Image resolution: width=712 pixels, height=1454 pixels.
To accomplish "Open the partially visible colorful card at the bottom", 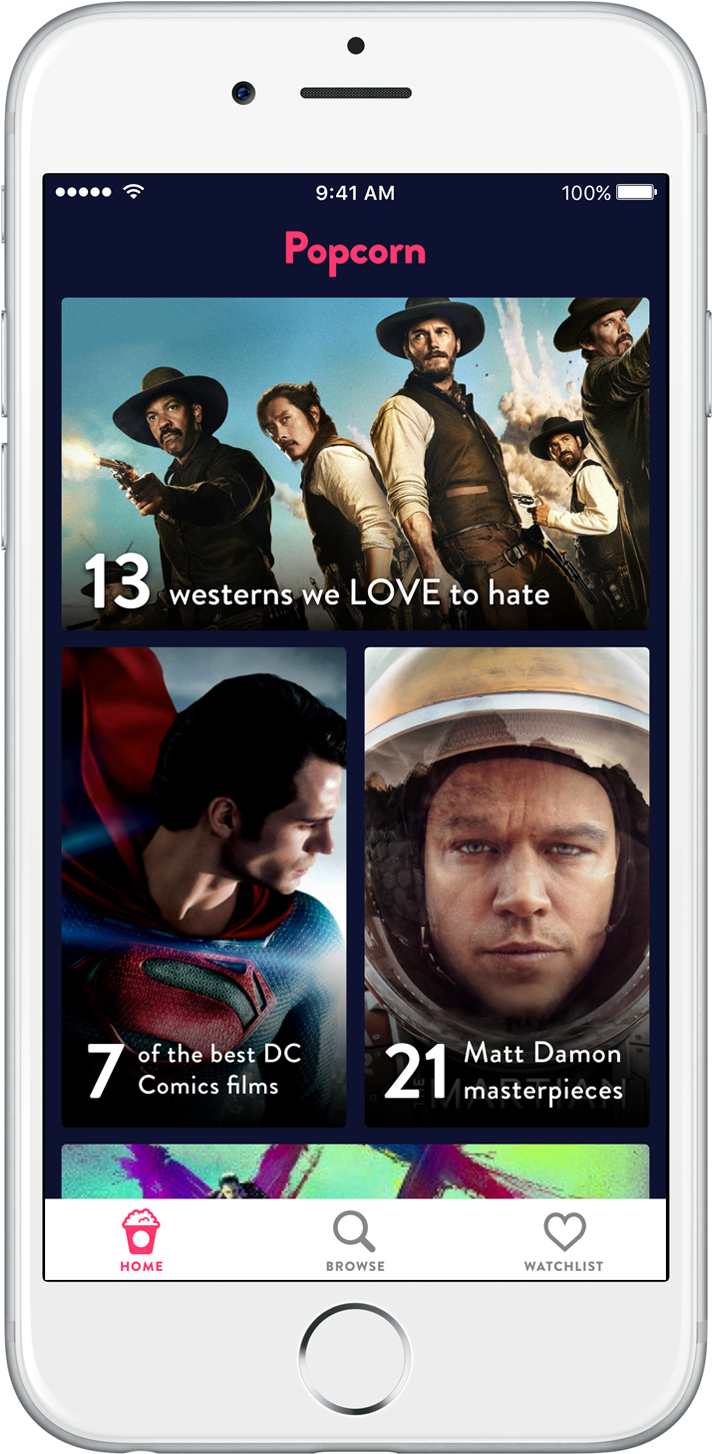I will (355, 1172).
